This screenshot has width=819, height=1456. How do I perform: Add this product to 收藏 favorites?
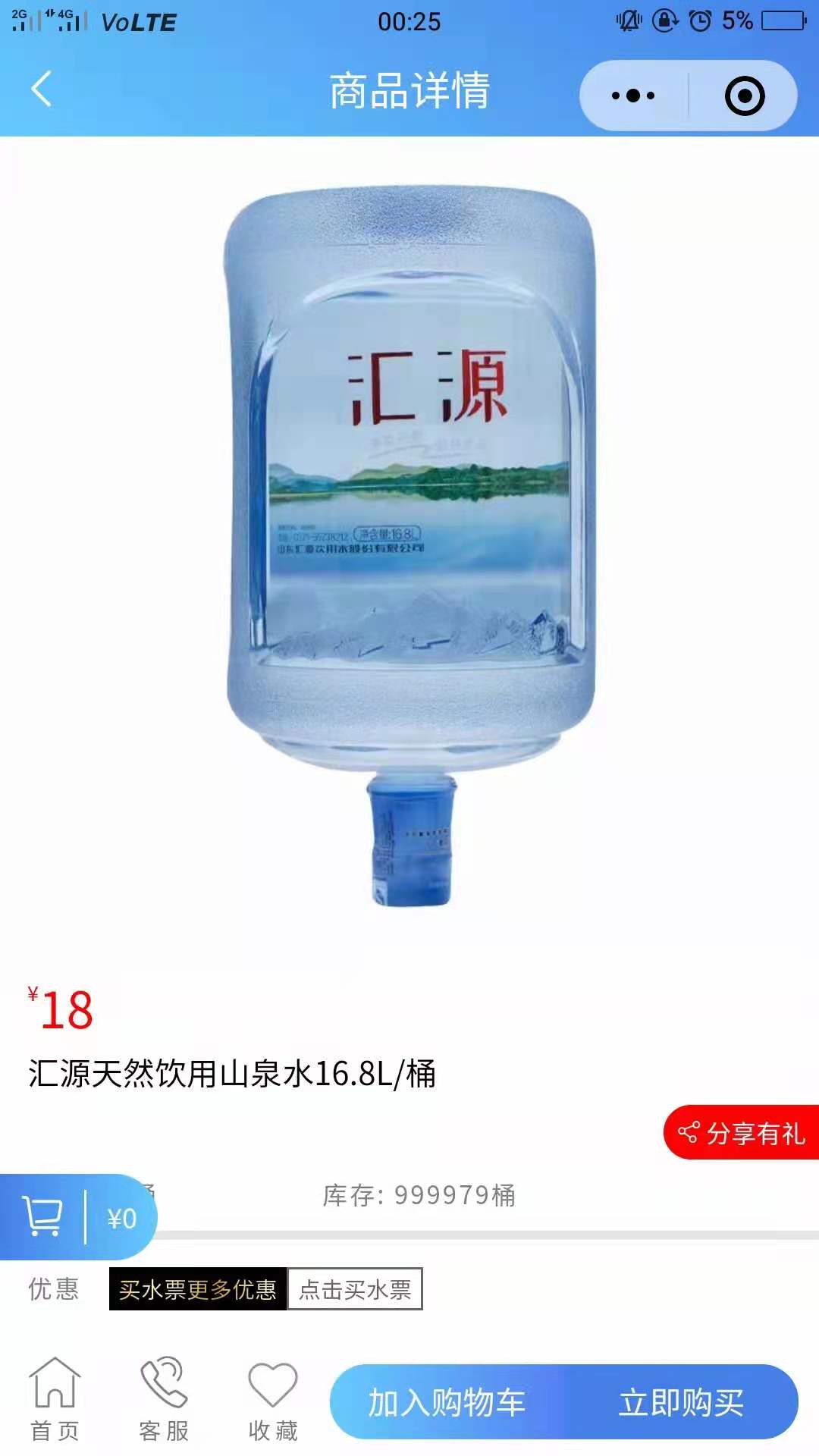(x=273, y=1400)
